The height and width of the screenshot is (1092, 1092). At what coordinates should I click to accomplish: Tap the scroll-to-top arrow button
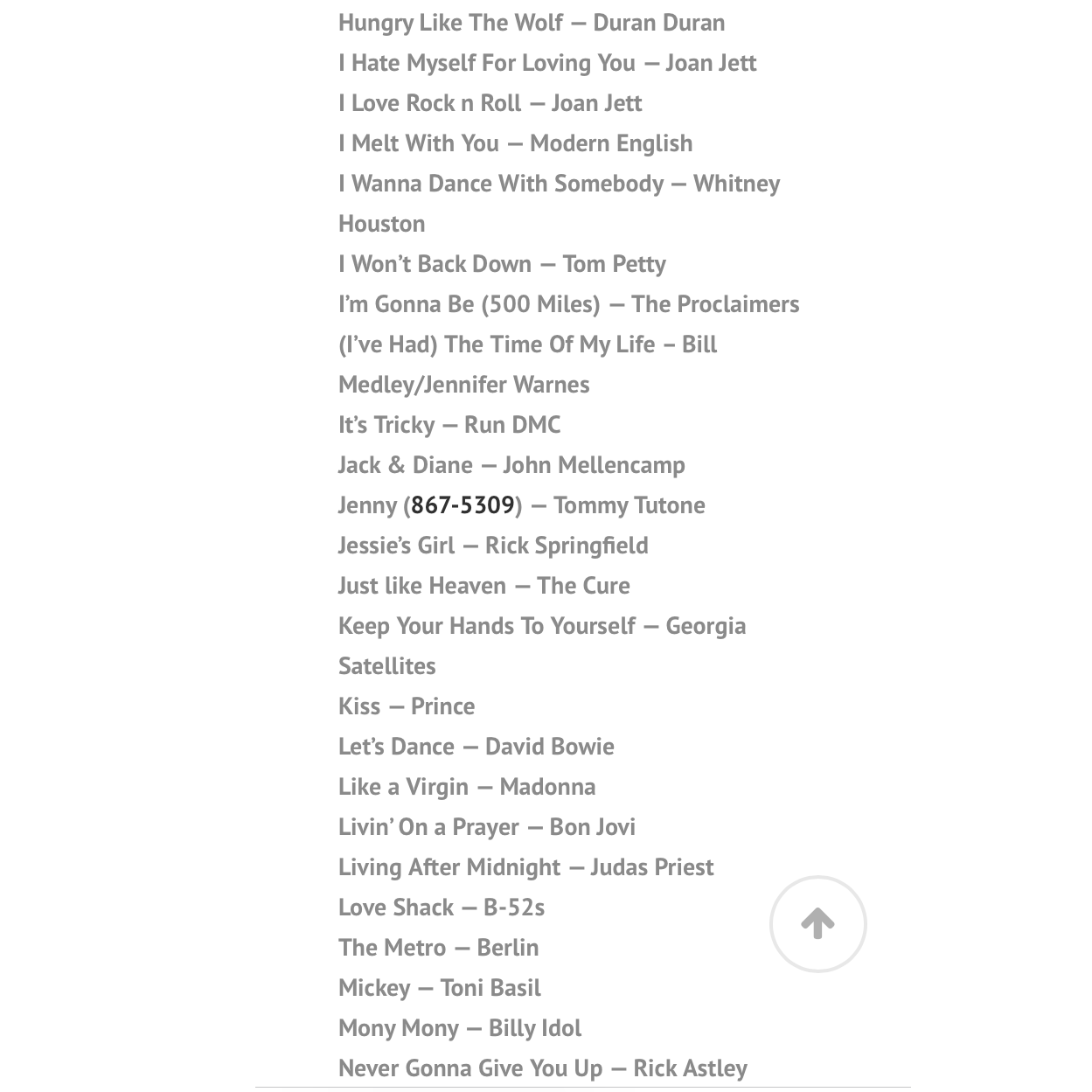(x=817, y=924)
